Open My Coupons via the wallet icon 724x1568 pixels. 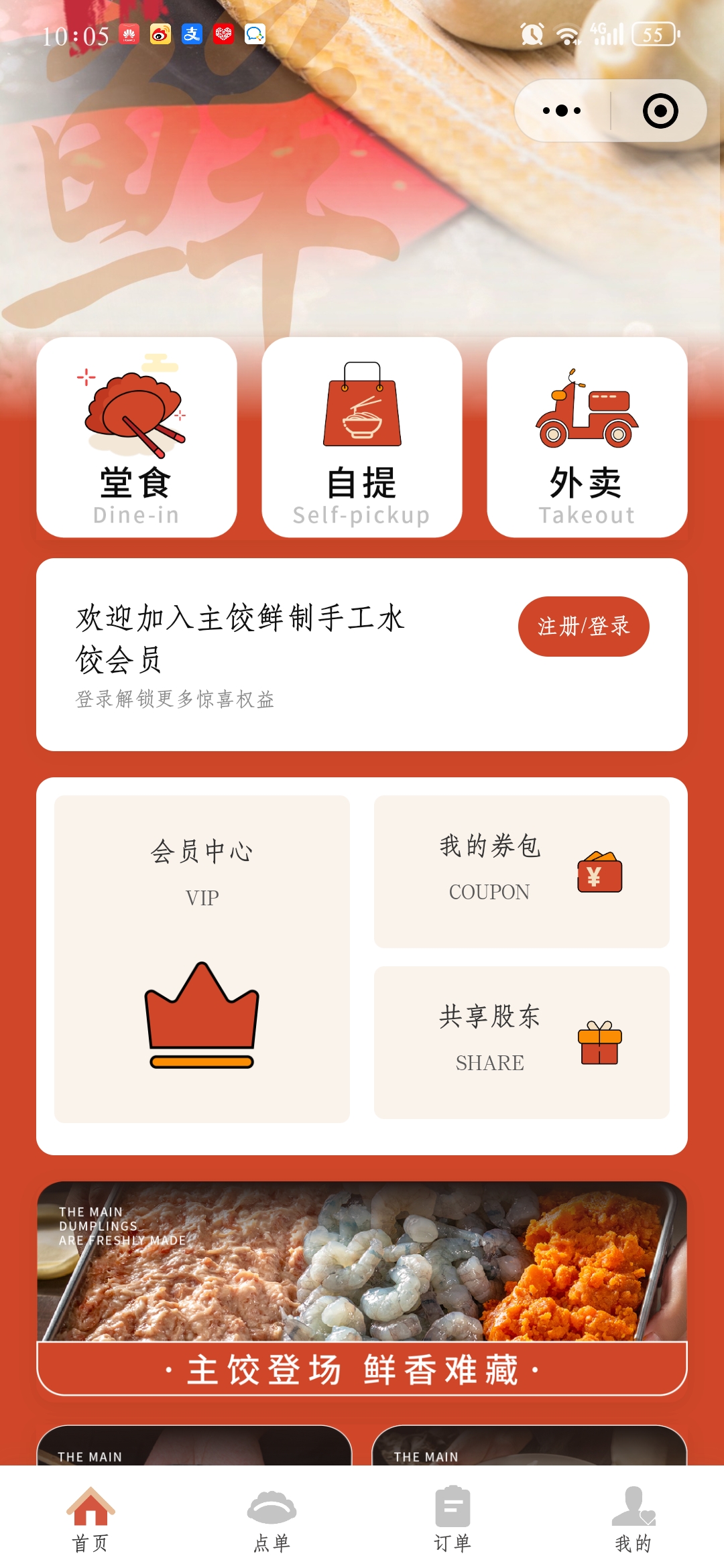click(599, 871)
